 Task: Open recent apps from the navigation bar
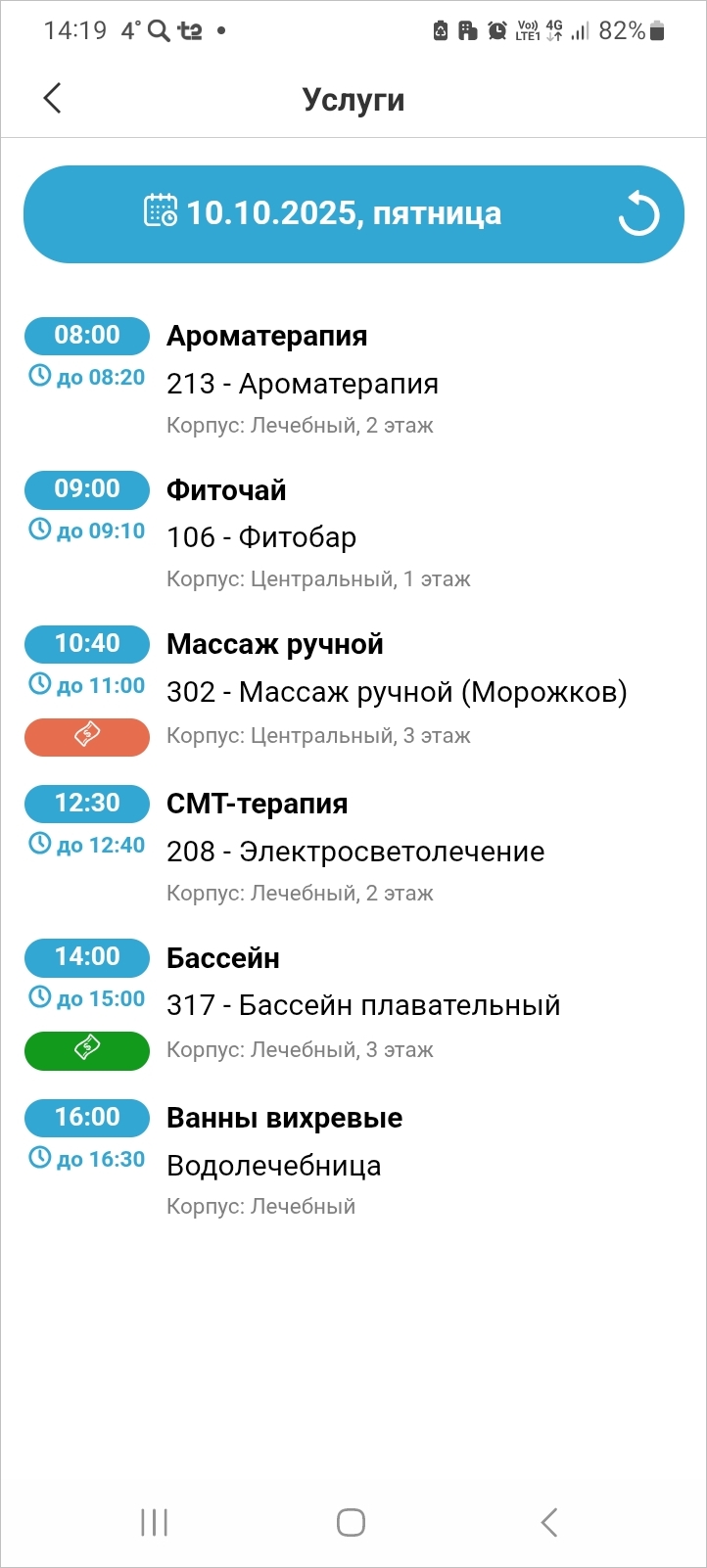coord(154,1522)
